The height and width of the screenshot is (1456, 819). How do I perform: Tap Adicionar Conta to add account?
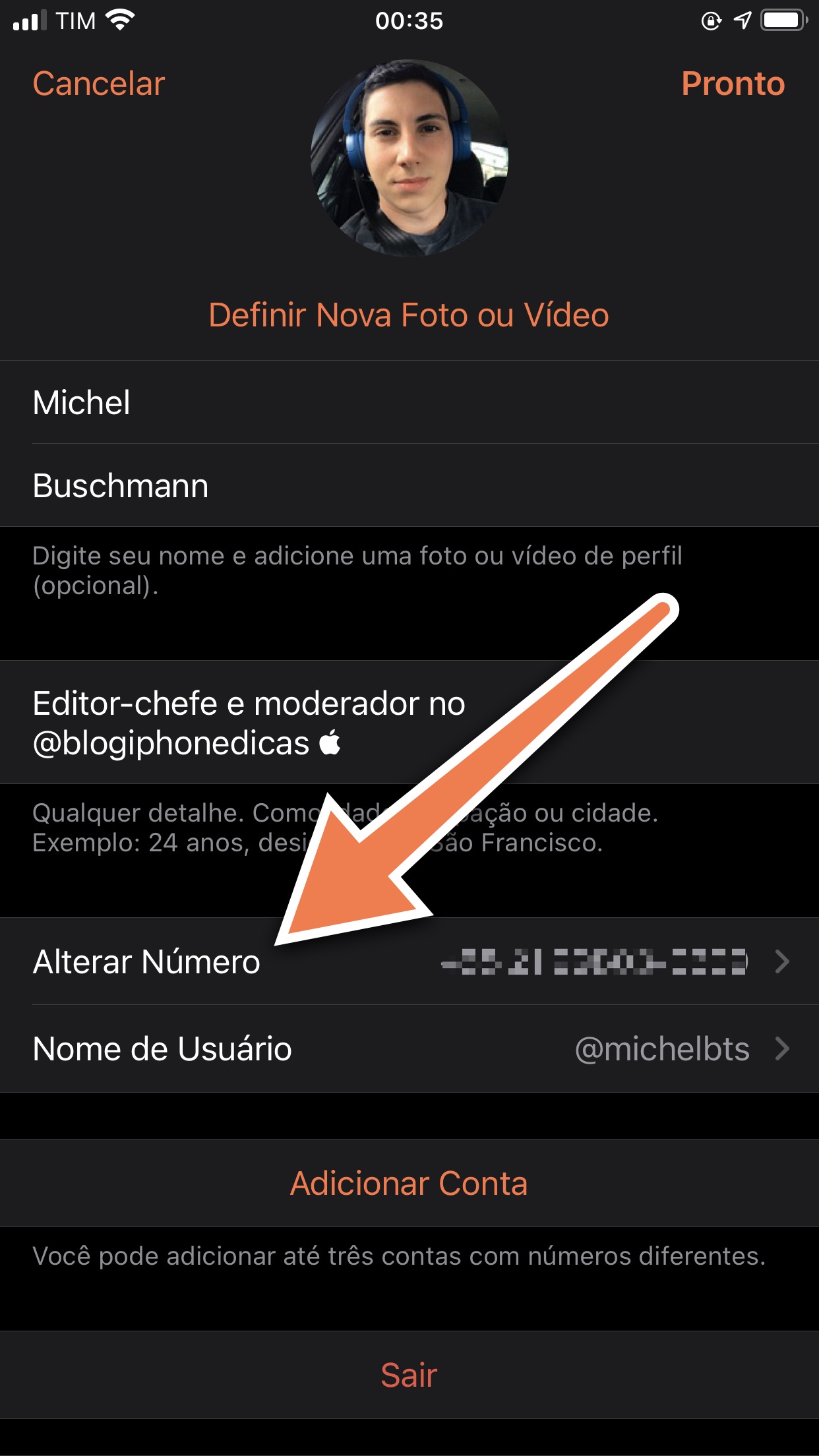click(x=409, y=1183)
